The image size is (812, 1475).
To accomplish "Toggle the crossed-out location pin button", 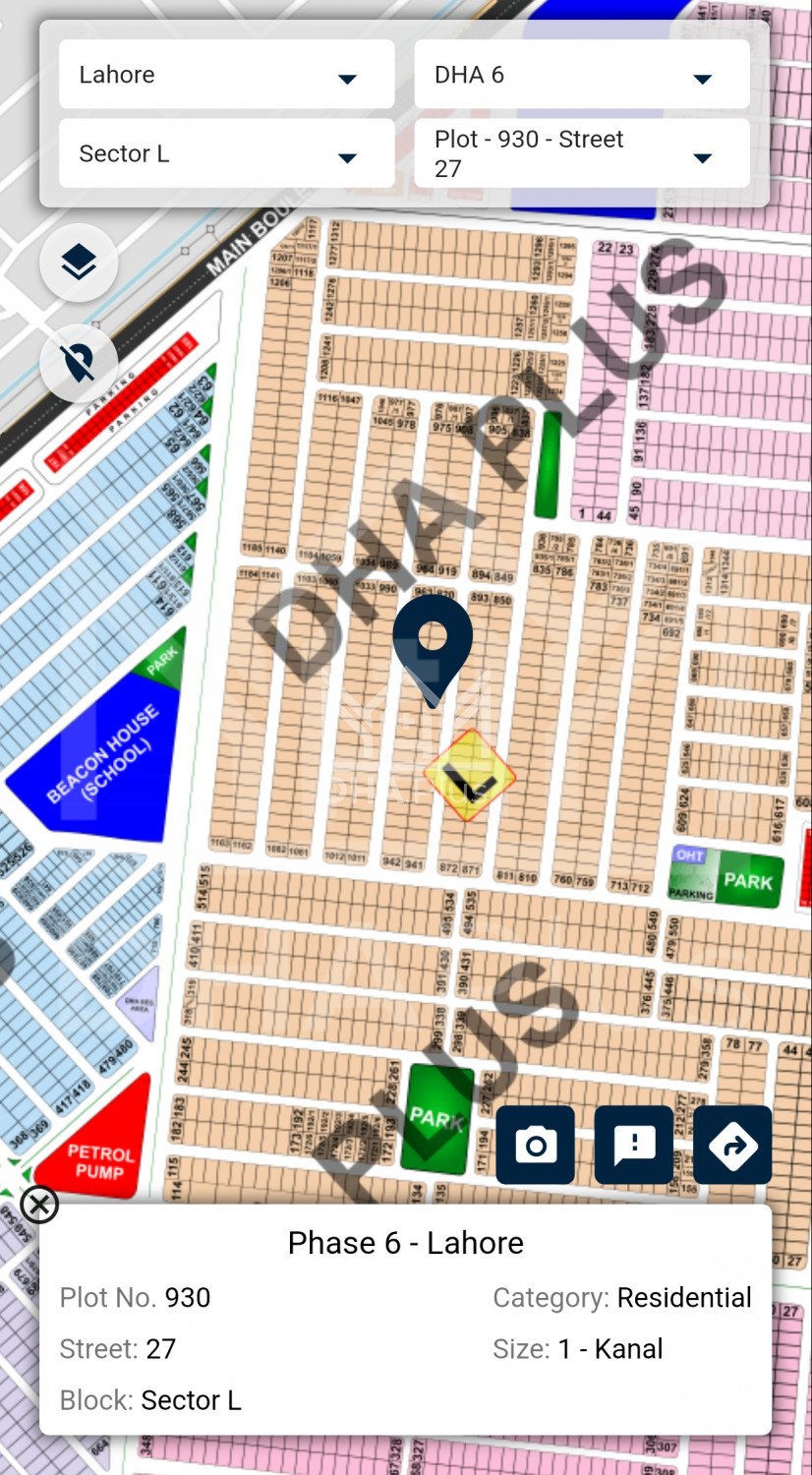I will (x=79, y=363).
